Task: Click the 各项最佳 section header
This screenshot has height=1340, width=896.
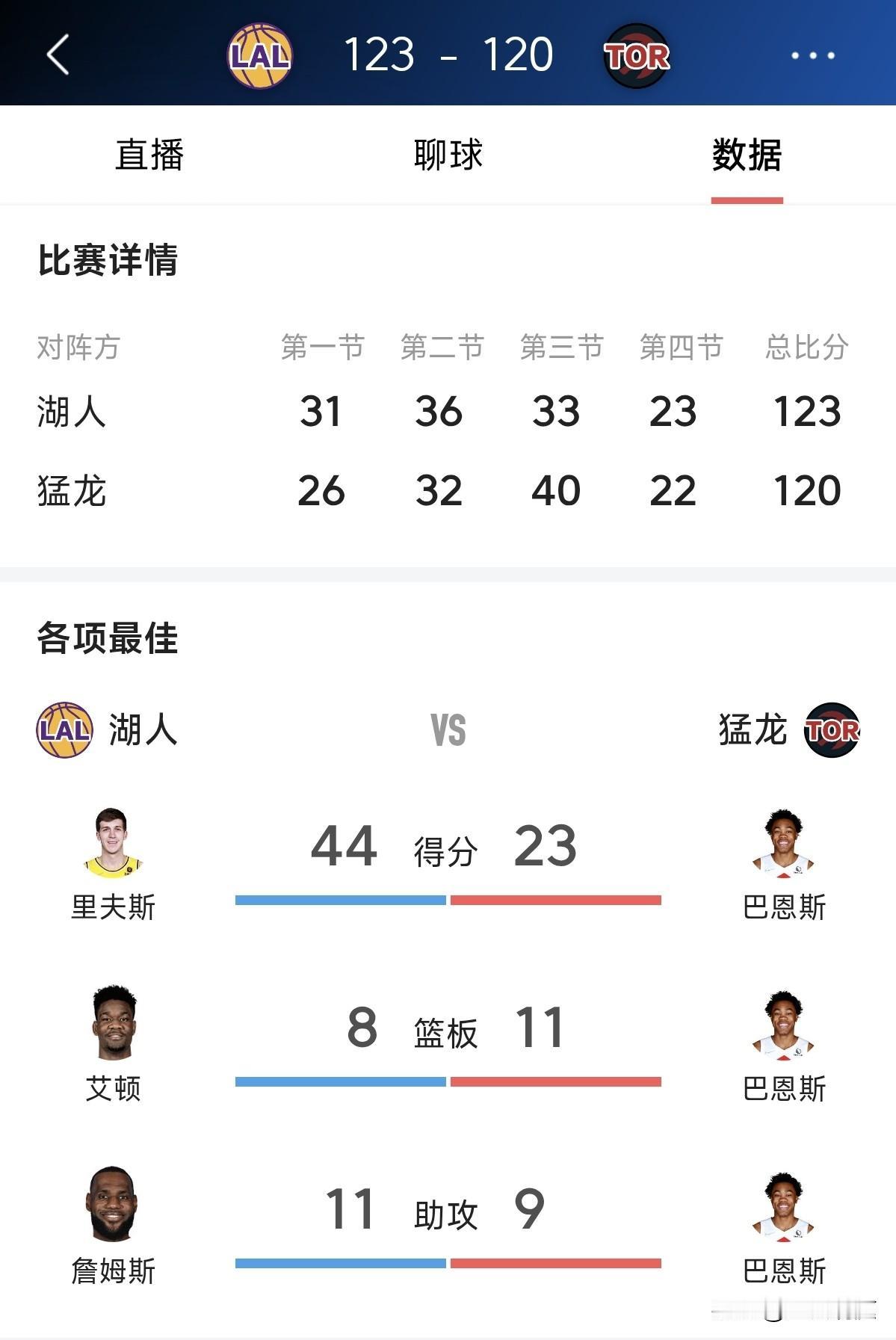Action: pyautogui.click(x=106, y=636)
